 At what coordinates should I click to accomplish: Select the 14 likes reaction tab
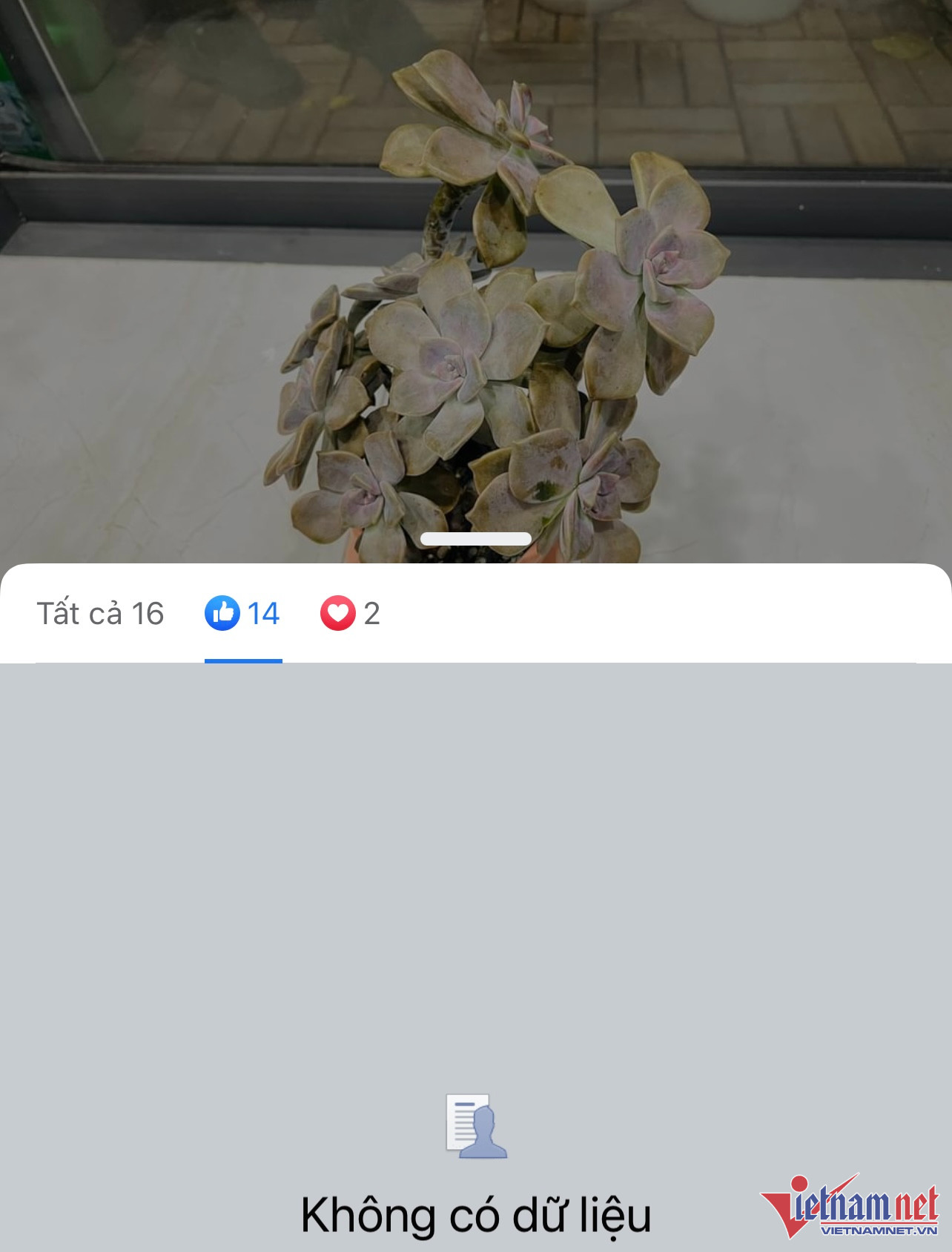click(243, 614)
